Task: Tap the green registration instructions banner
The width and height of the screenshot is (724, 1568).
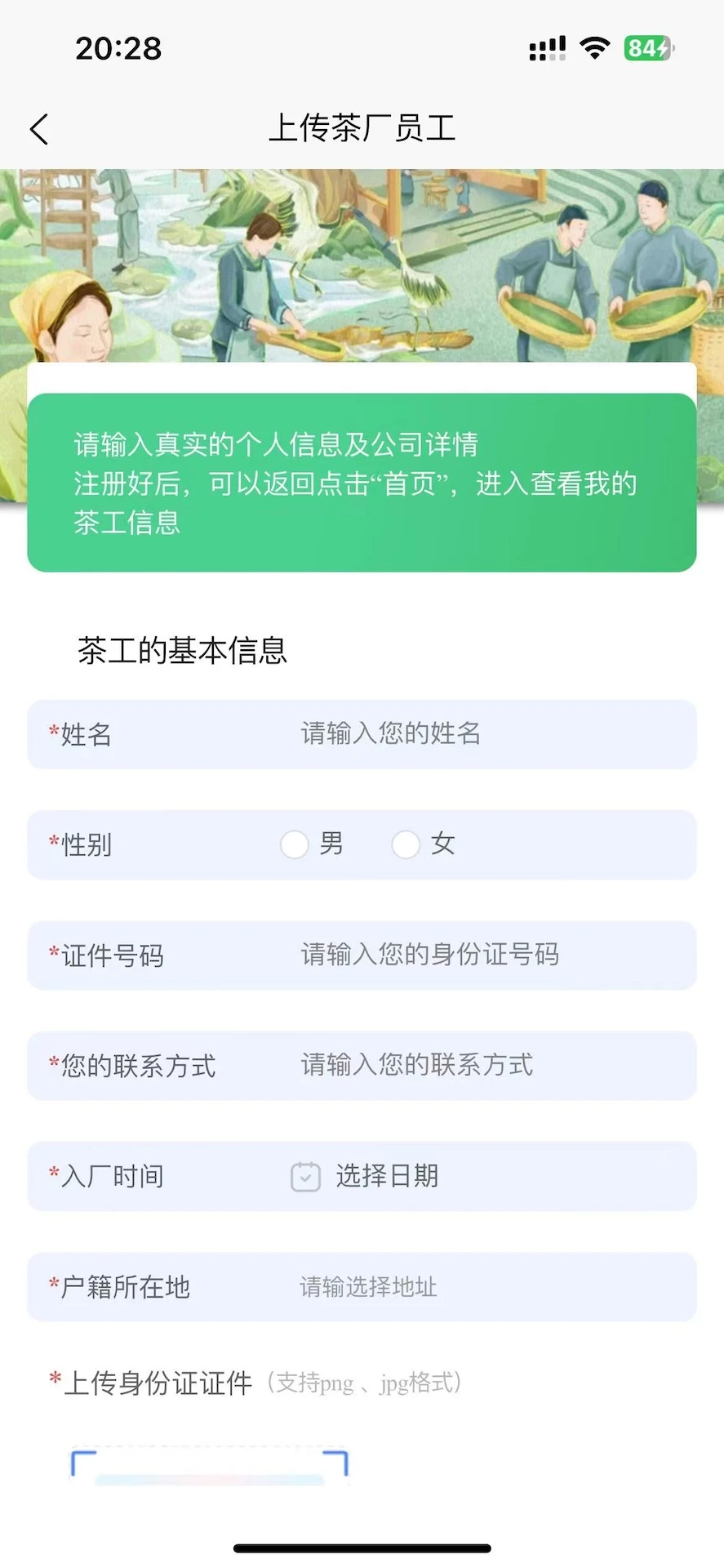Action: (362, 482)
